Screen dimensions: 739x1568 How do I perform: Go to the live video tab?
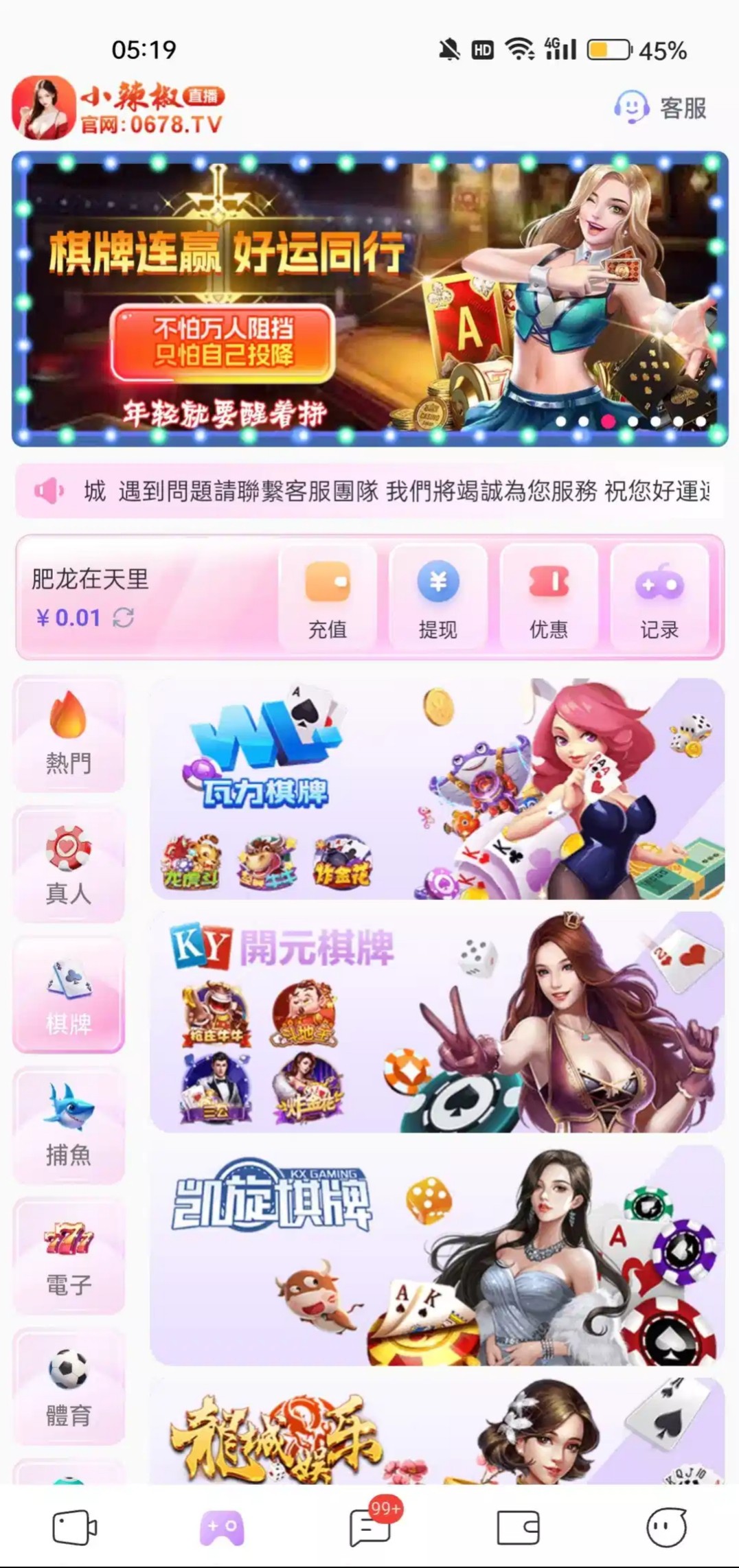74,1527
